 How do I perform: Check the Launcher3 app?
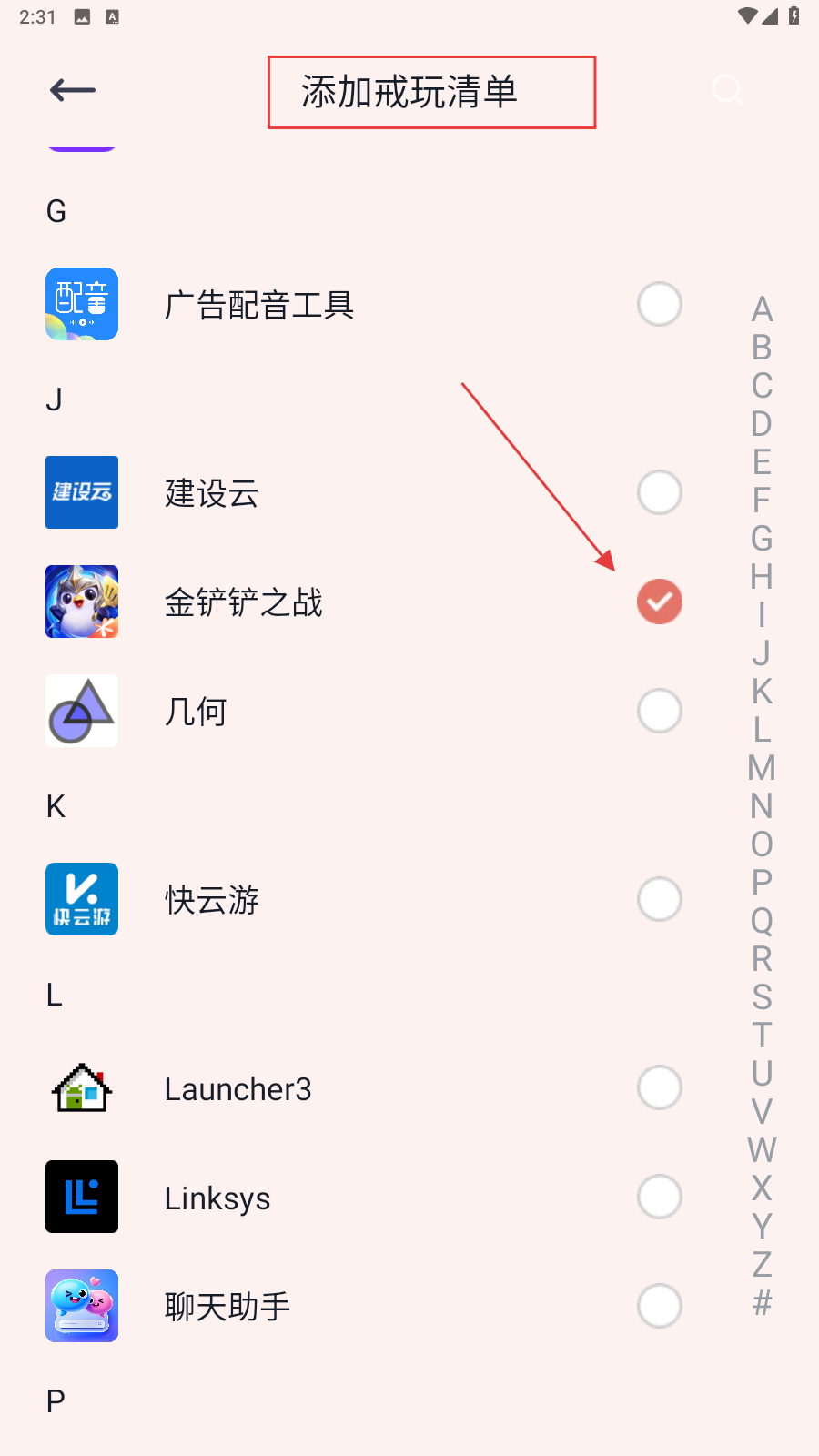[660, 1087]
